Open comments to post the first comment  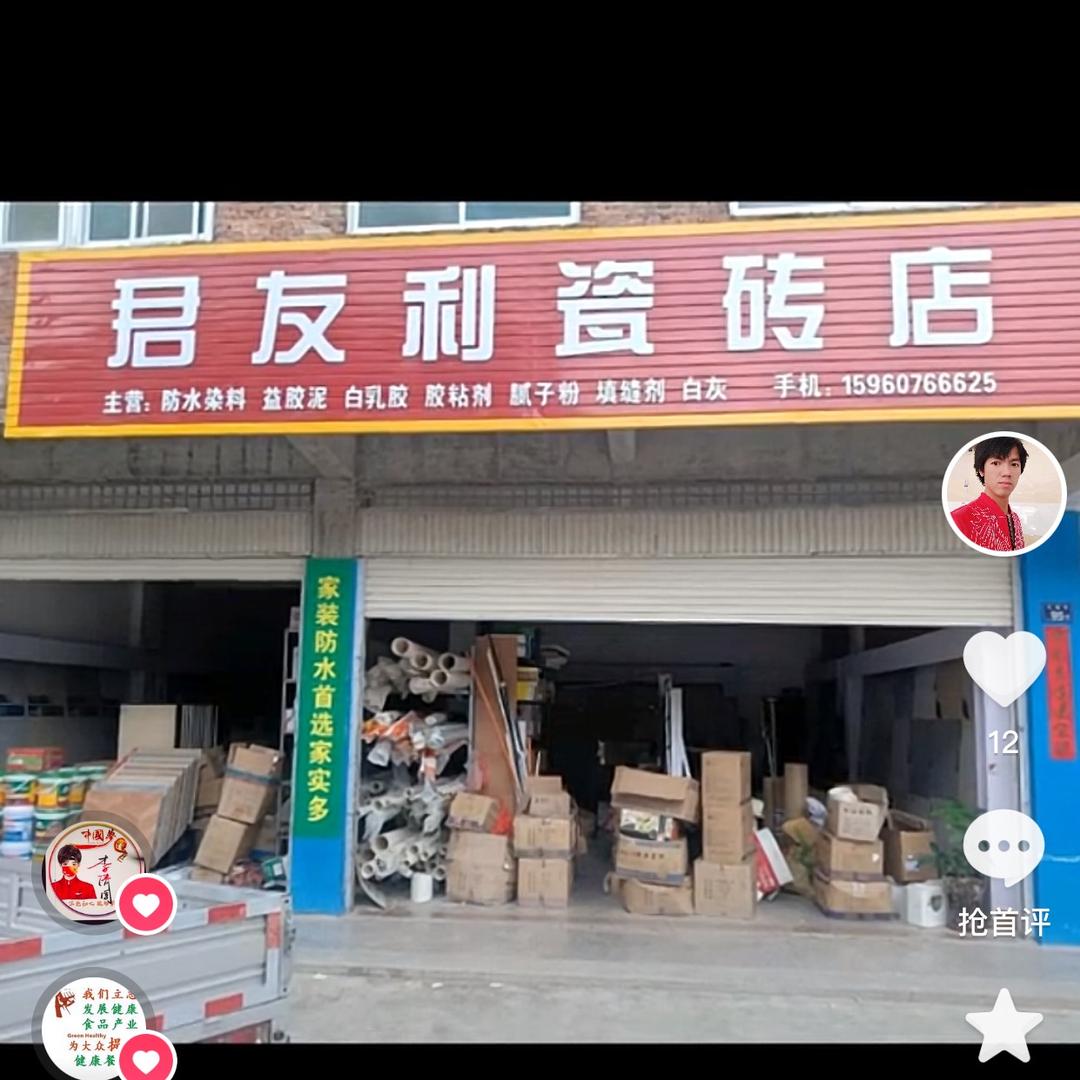tap(1003, 846)
